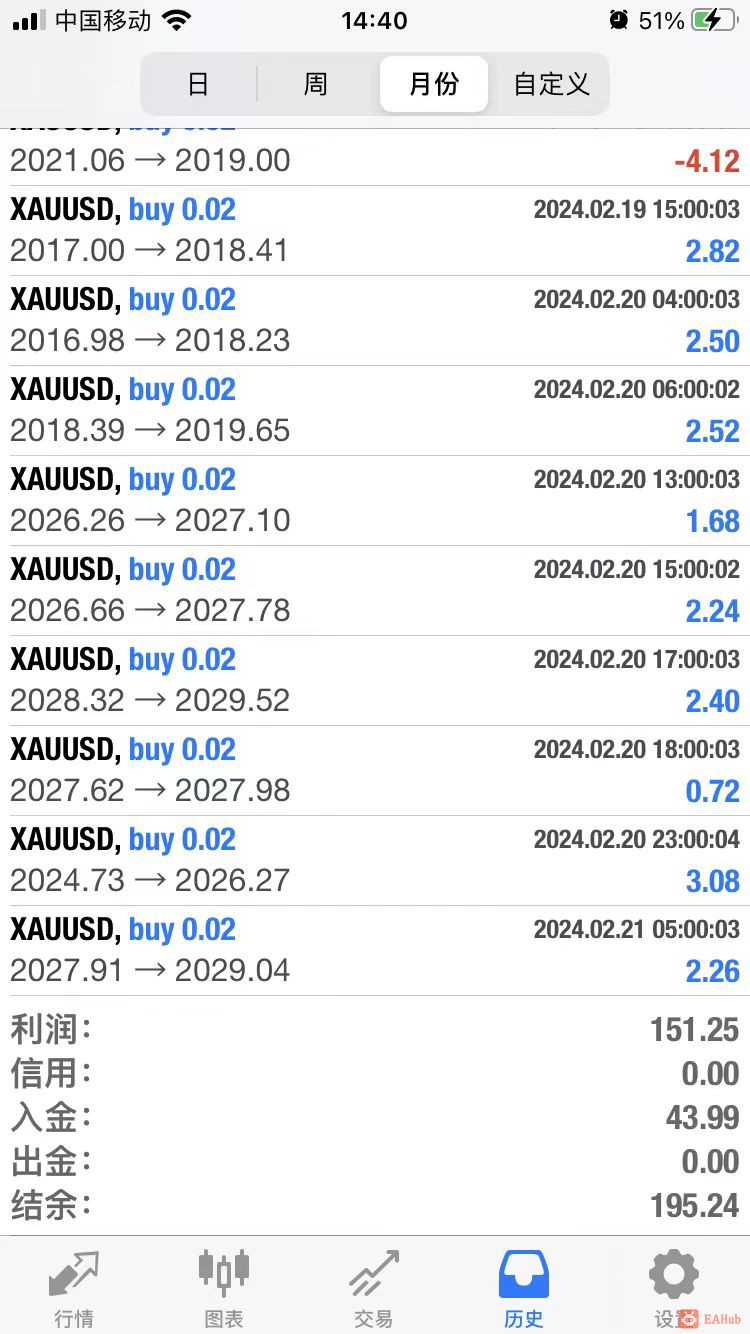Open the trade from 2024.02.20 17:00:03
Image resolution: width=750 pixels, height=1334 pixels.
tap(375, 681)
